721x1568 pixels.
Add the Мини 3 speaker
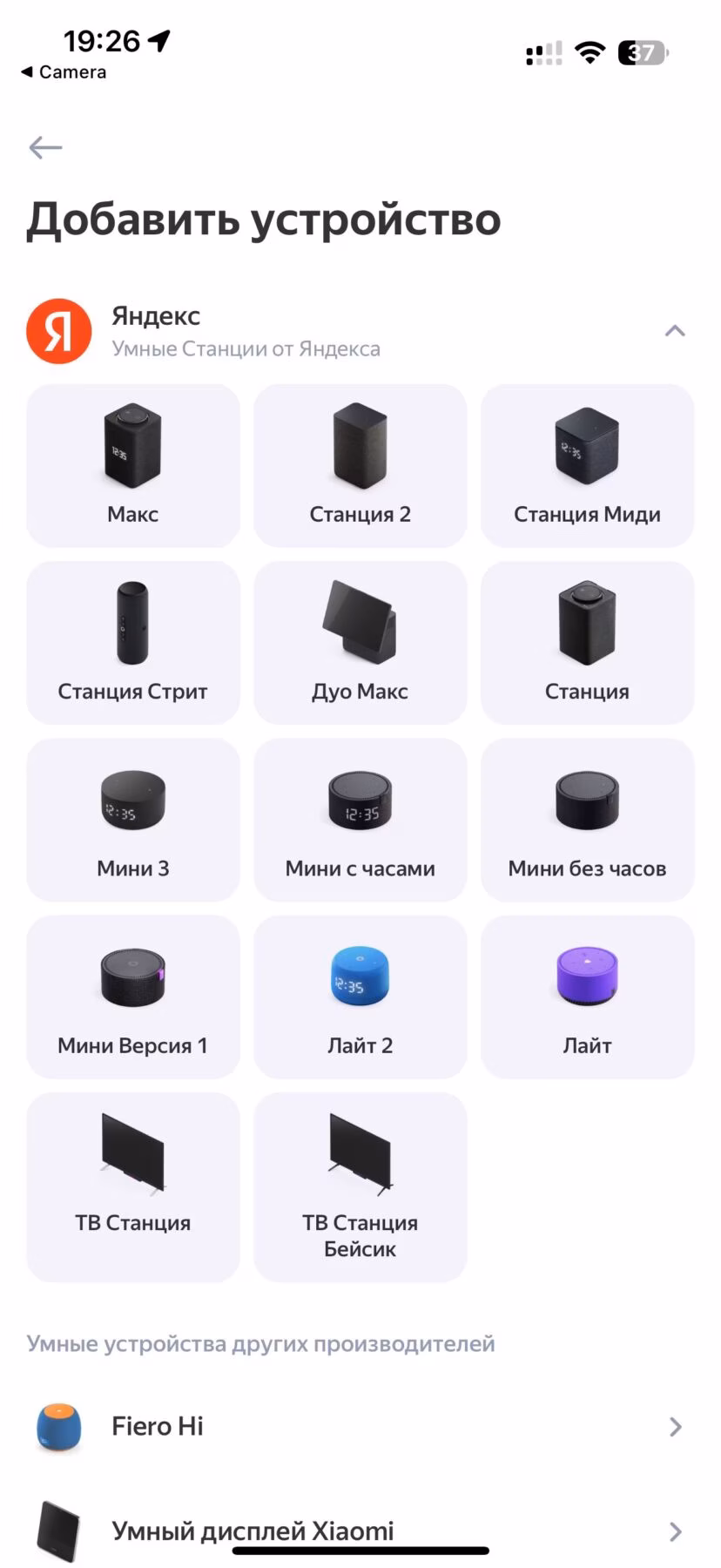[x=133, y=820]
